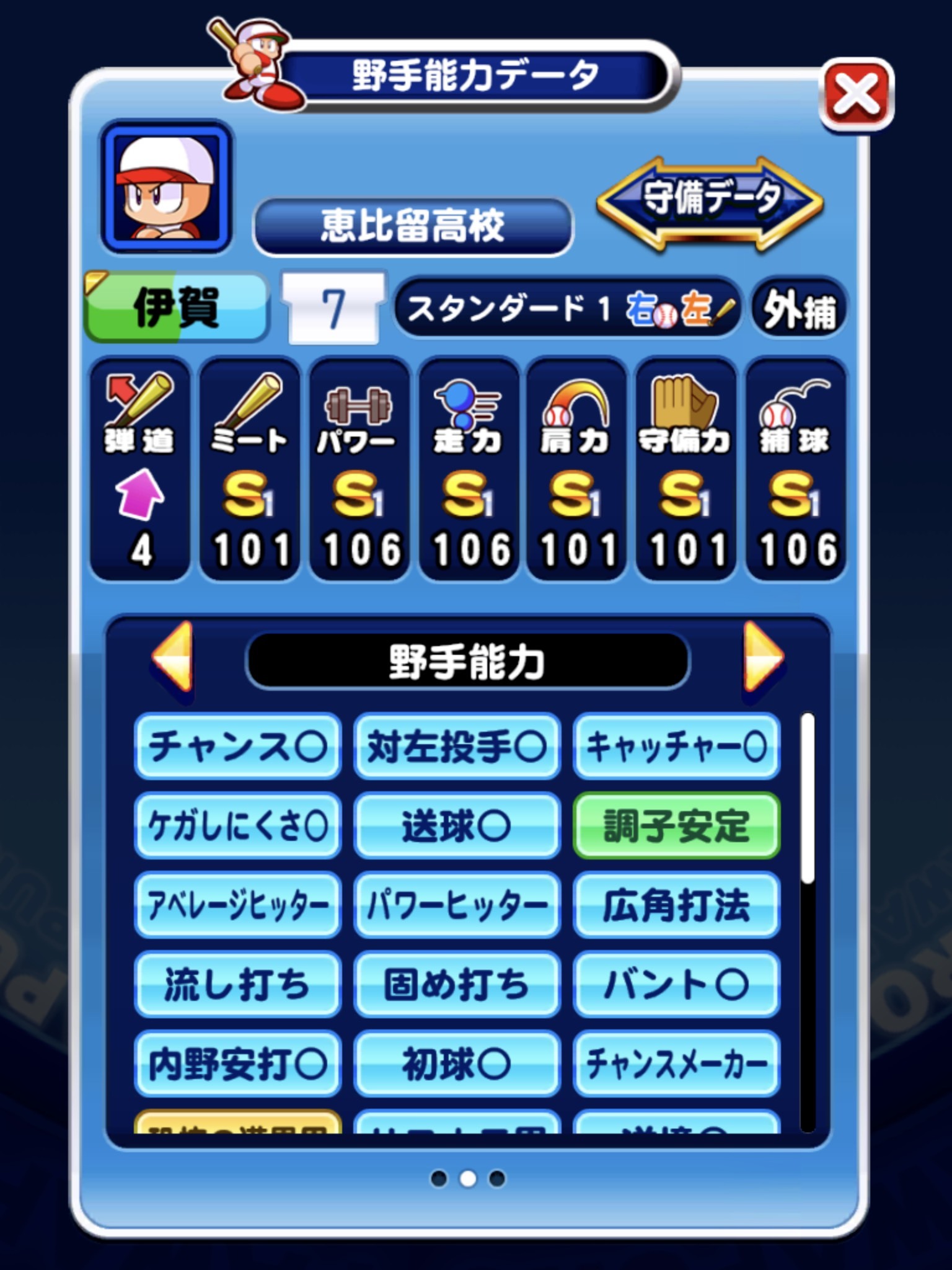Select the 対左投手○ ability

coord(457,746)
